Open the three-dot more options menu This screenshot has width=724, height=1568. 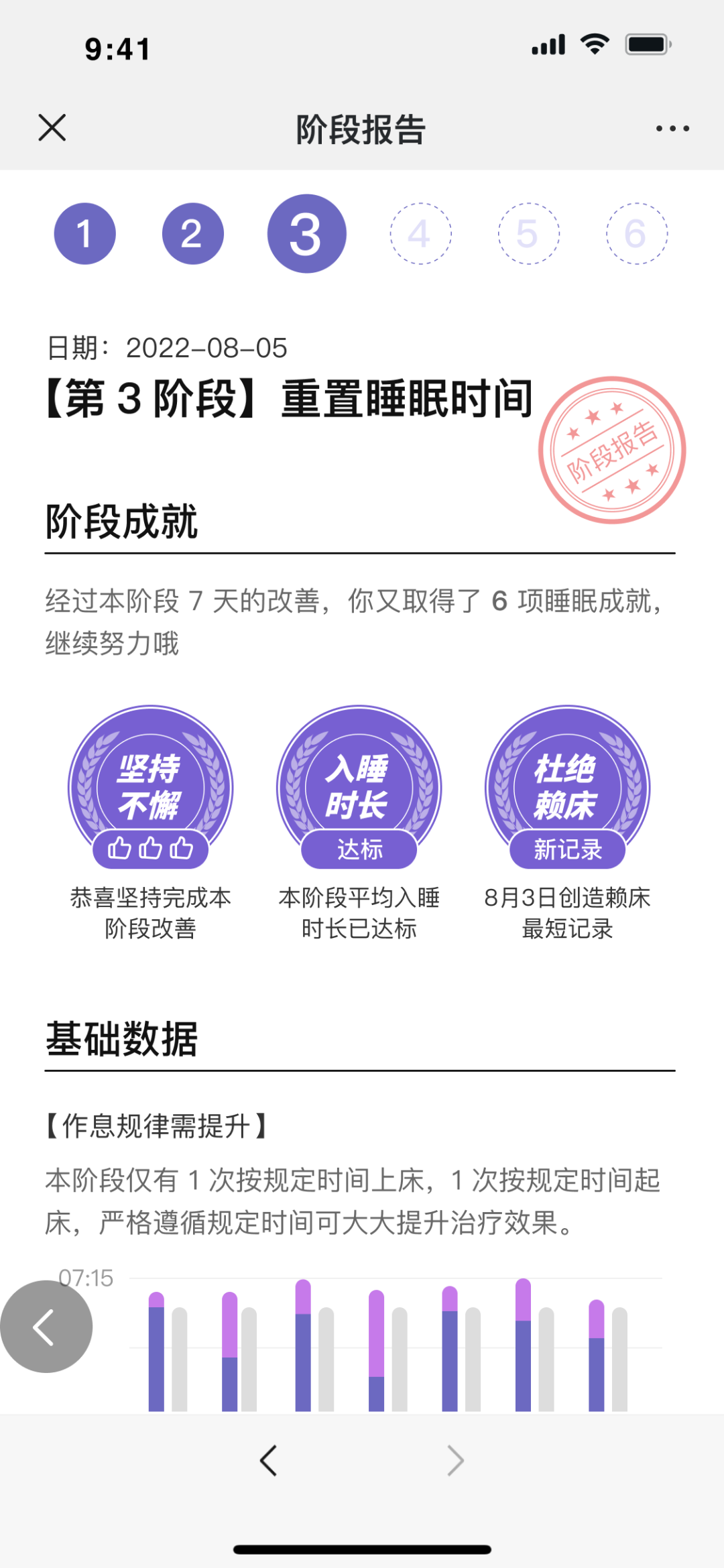click(672, 129)
